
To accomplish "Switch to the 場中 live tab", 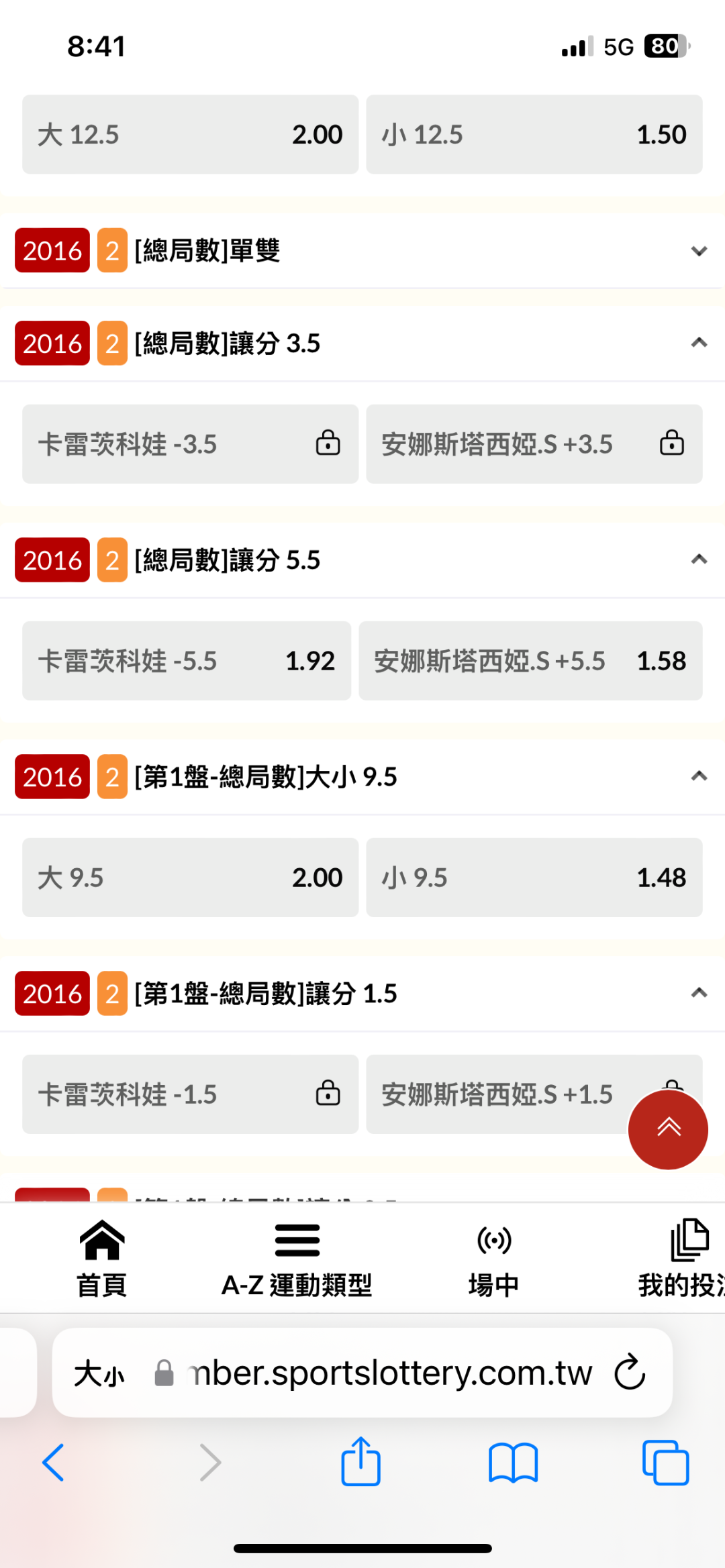I will click(x=494, y=1258).
